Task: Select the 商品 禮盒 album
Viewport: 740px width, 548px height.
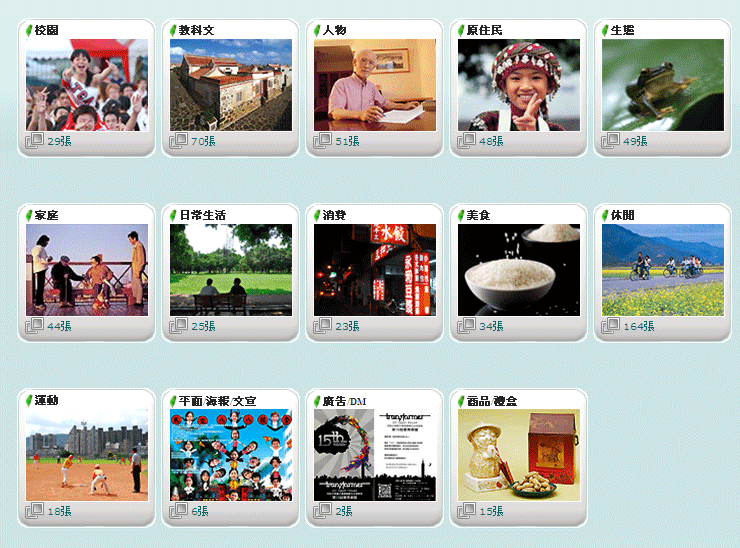Action: point(519,455)
